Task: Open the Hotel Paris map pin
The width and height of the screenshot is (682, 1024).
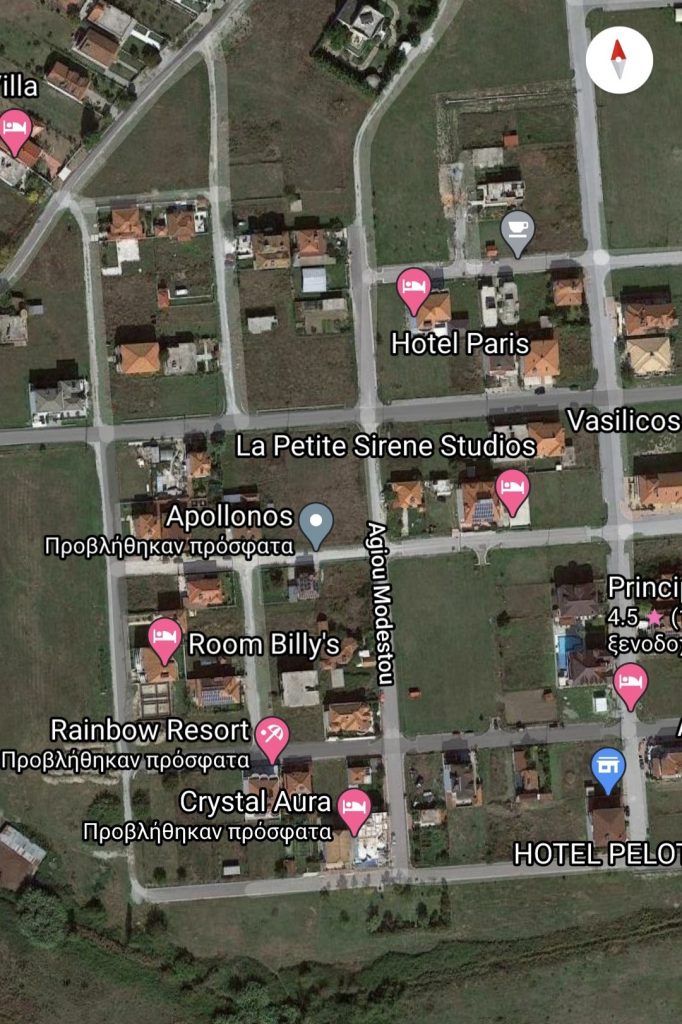Action: (x=414, y=288)
